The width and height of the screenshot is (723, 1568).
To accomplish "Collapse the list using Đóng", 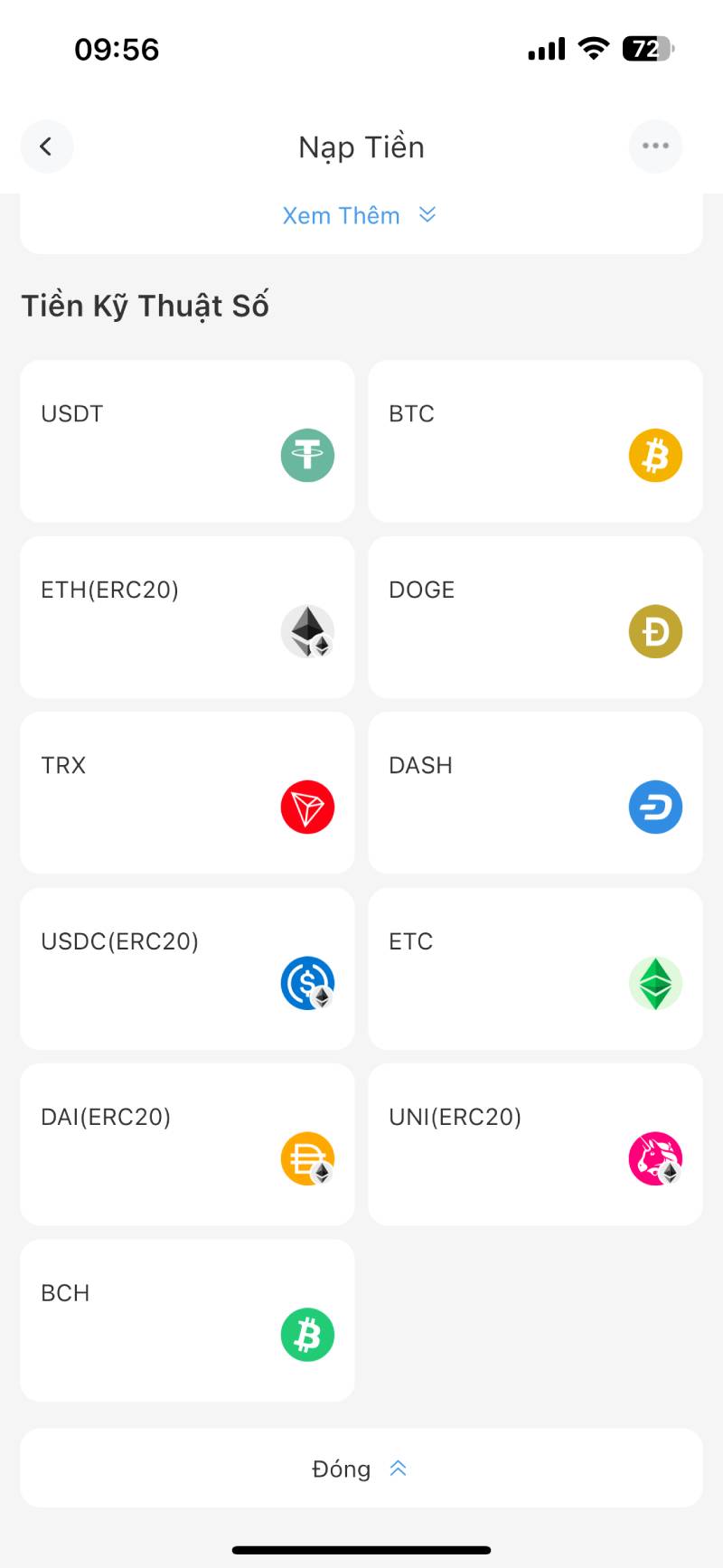I will coord(361,1469).
